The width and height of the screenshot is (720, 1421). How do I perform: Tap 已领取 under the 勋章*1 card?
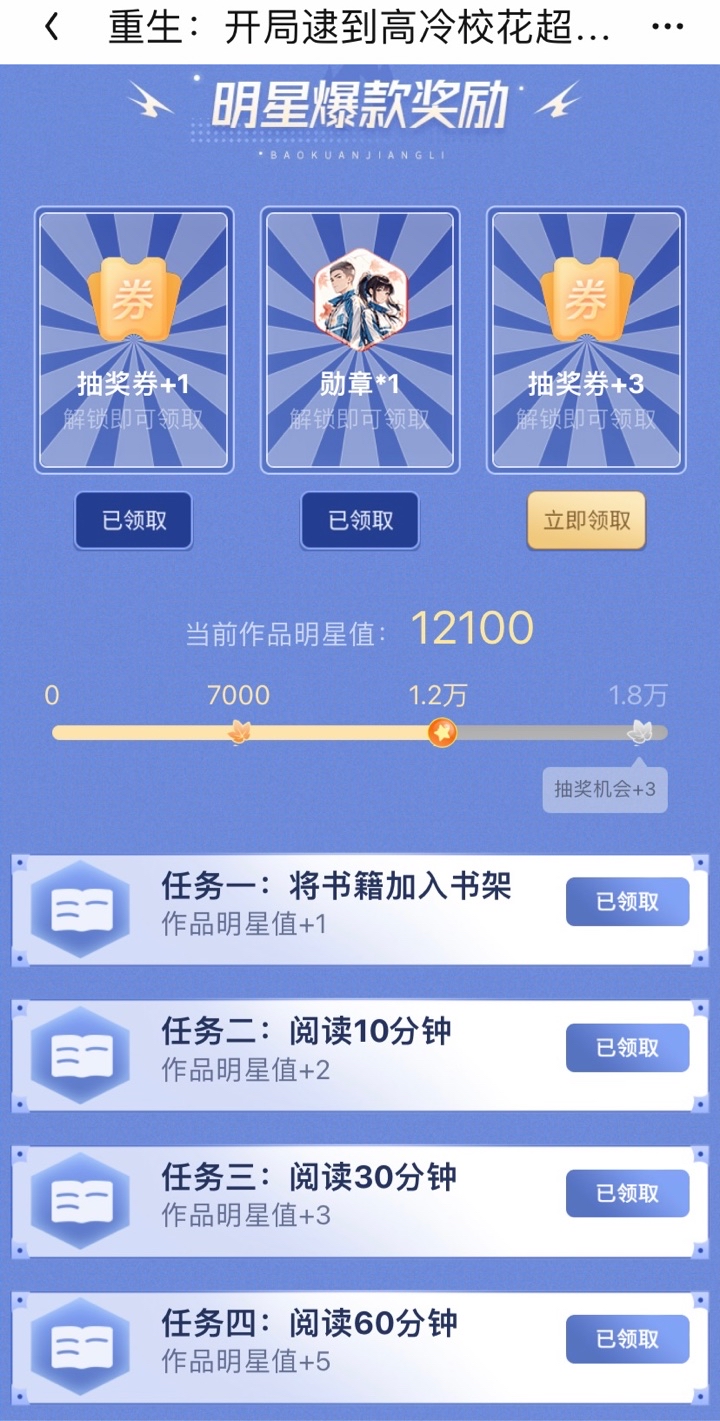point(360,521)
